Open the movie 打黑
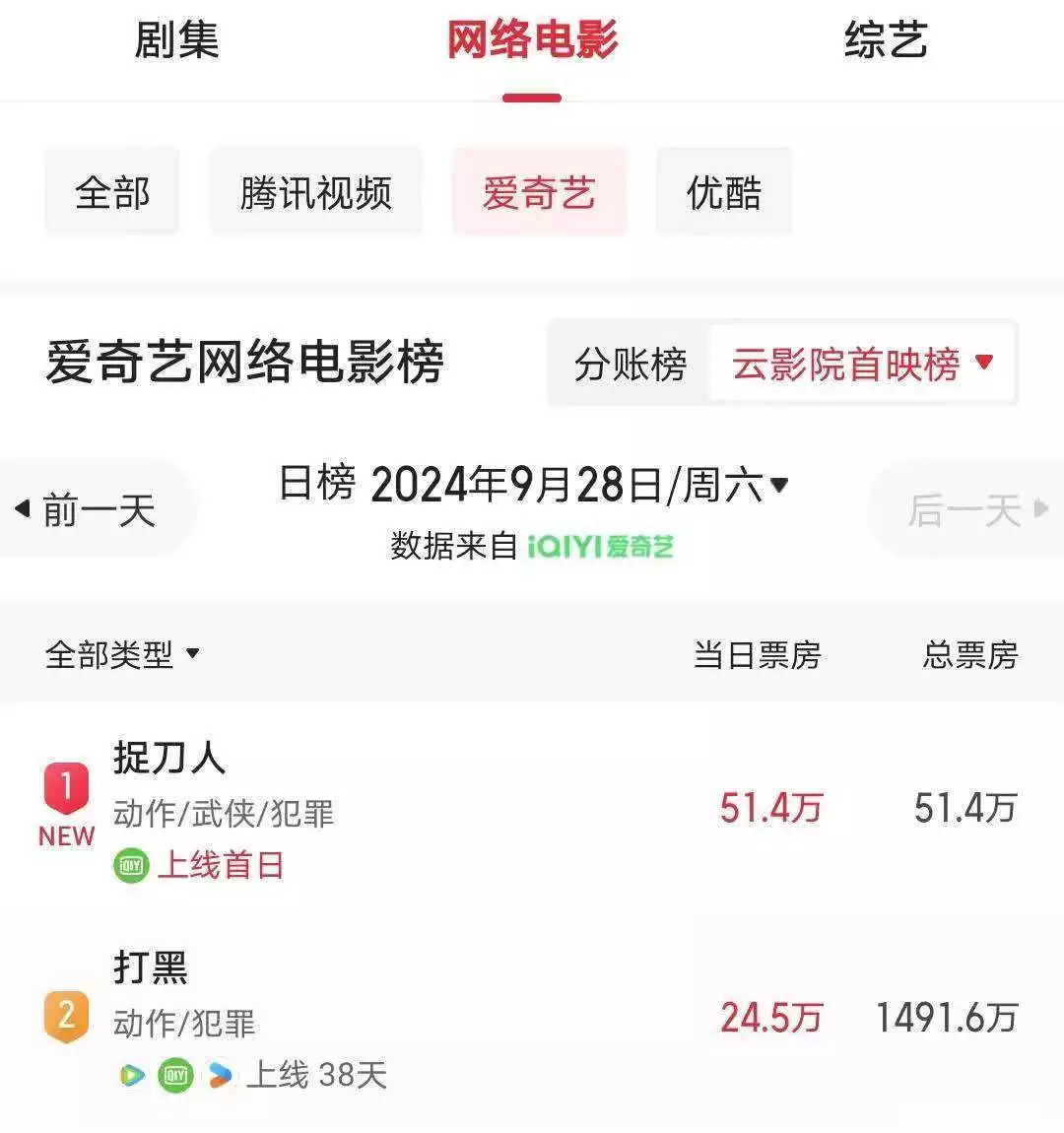The width and height of the screenshot is (1064, 1133). (150, 967)
